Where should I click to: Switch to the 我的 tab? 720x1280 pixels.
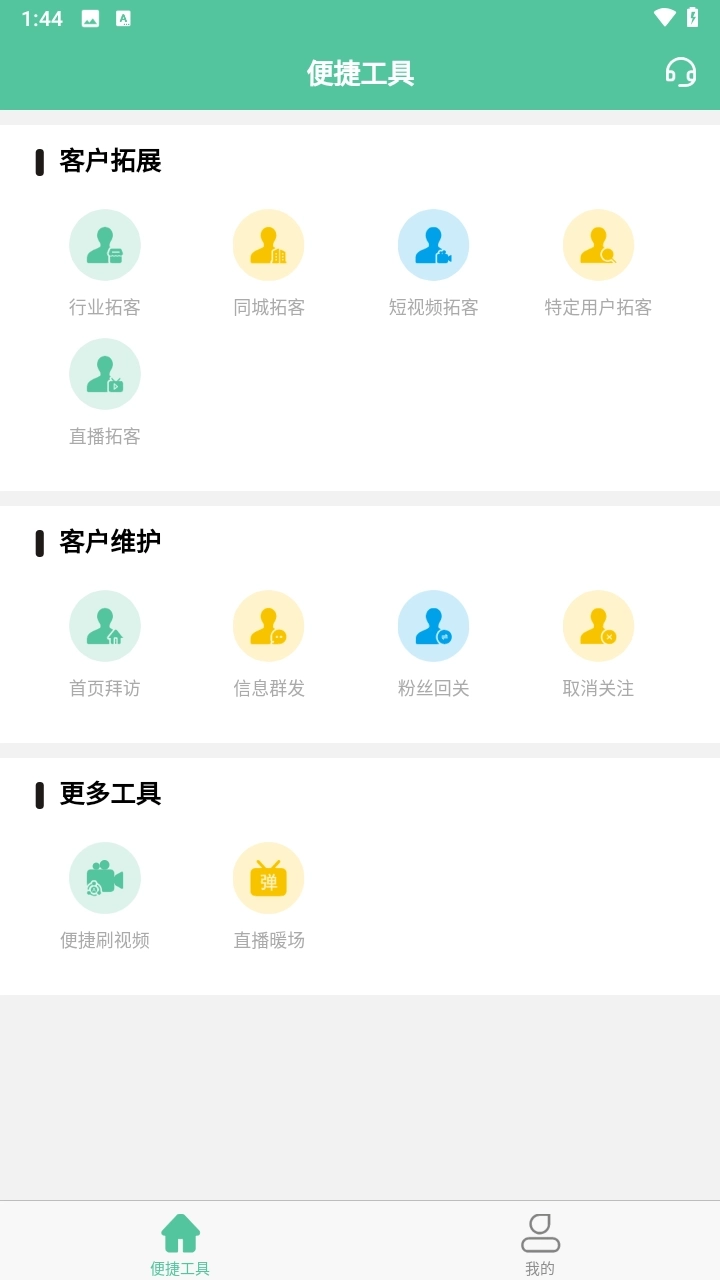pyautogui.click(x=540, y=1245)
